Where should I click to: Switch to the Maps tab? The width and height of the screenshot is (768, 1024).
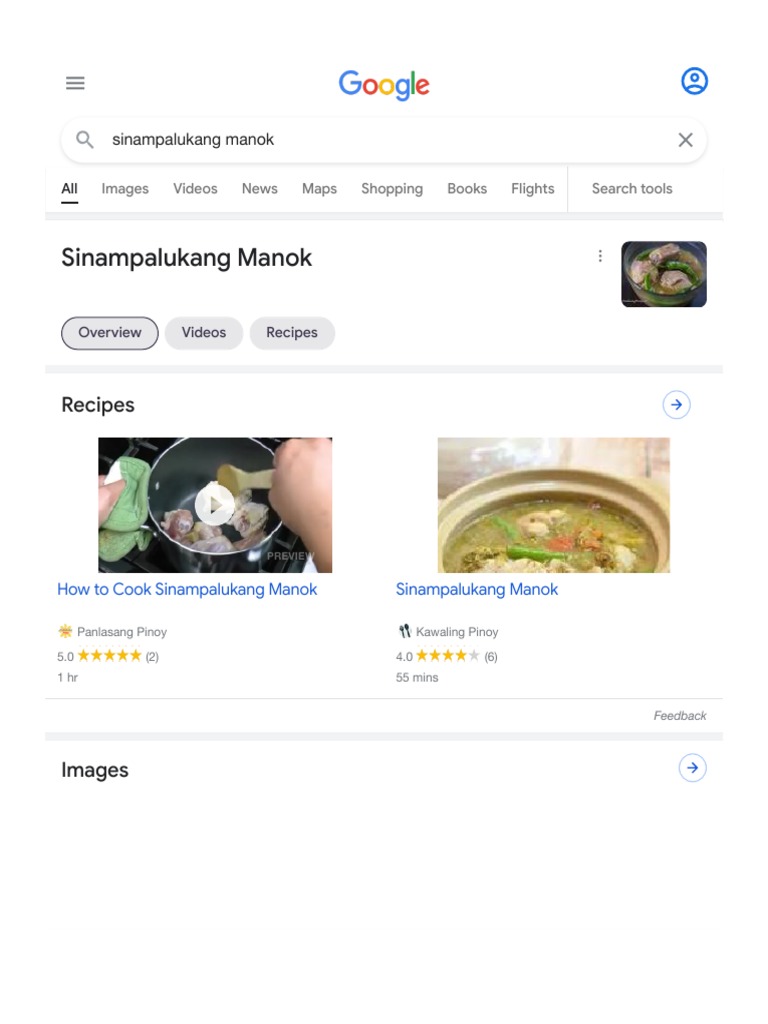coord(319,189)
